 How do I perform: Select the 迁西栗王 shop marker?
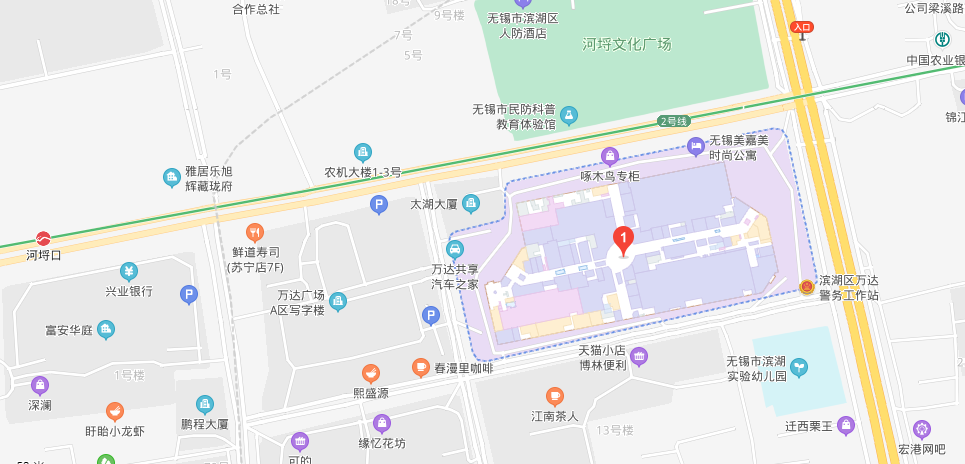coord(846,426)
